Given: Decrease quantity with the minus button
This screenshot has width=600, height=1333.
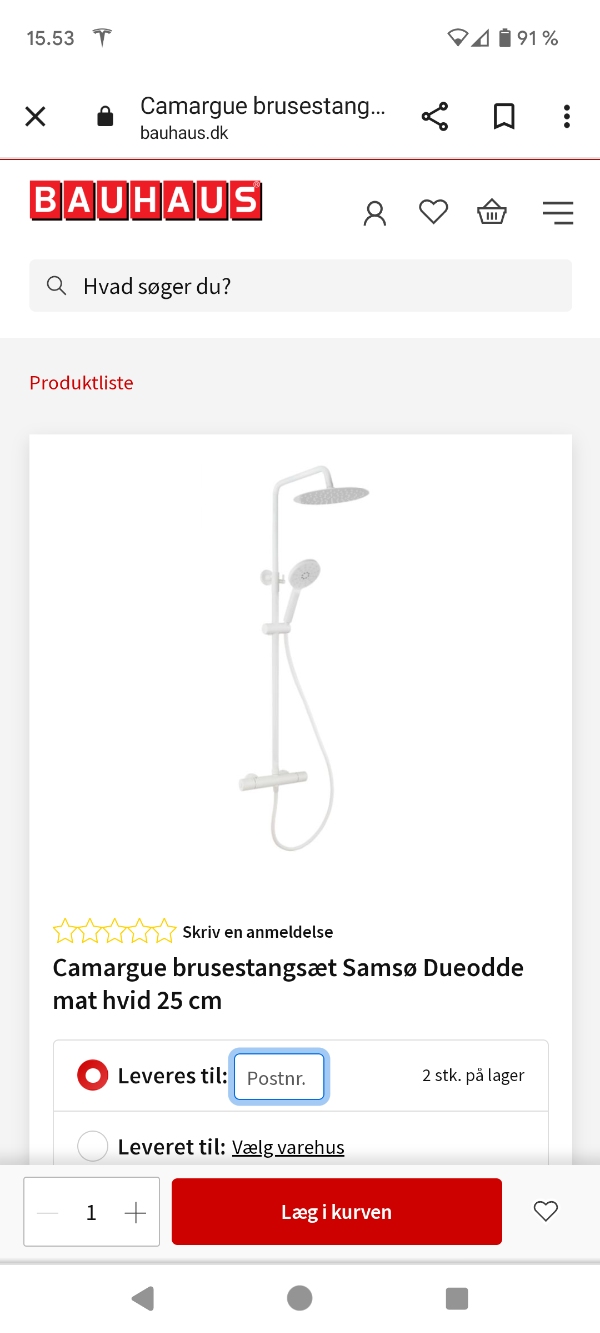Looking at the screenshot, I should [x=47, y=1213].
